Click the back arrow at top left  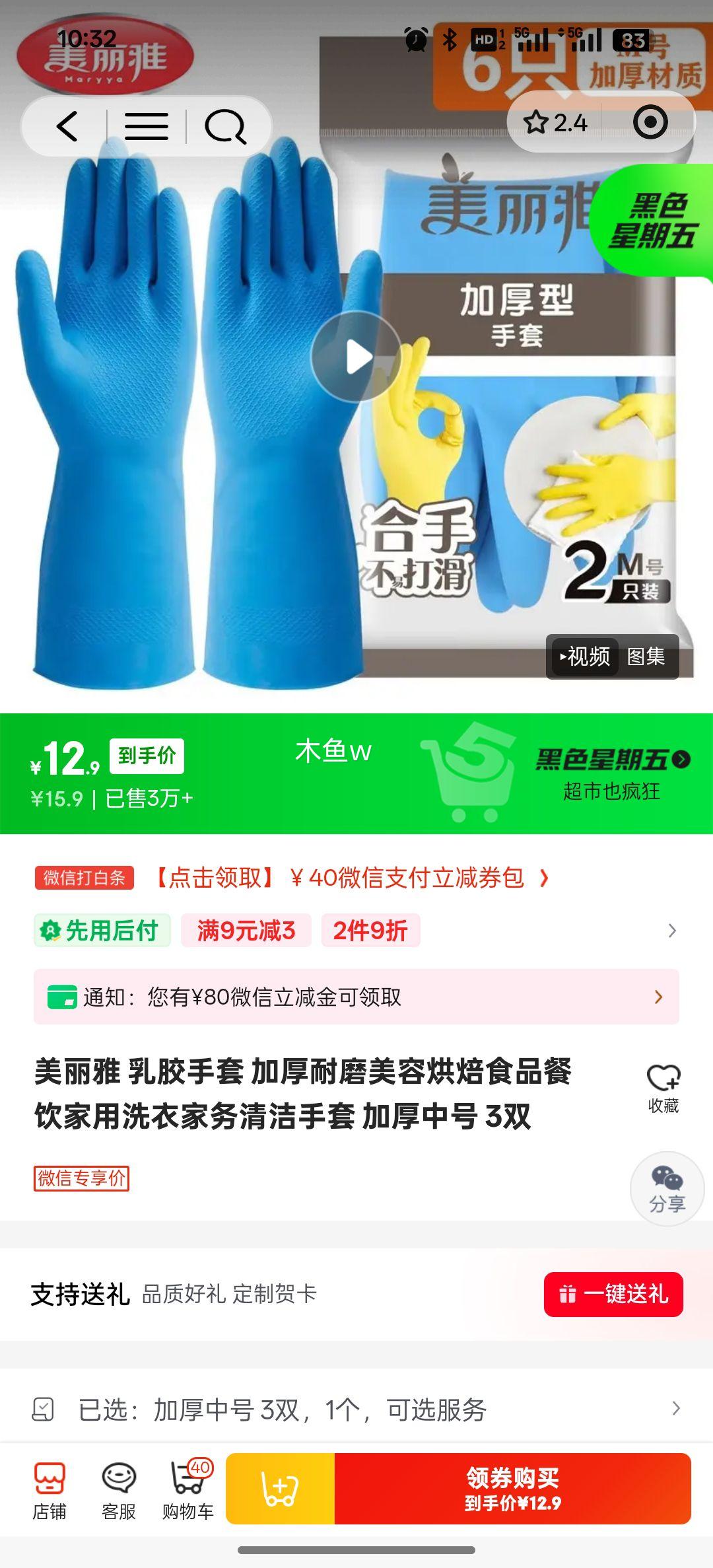(66, 125)
